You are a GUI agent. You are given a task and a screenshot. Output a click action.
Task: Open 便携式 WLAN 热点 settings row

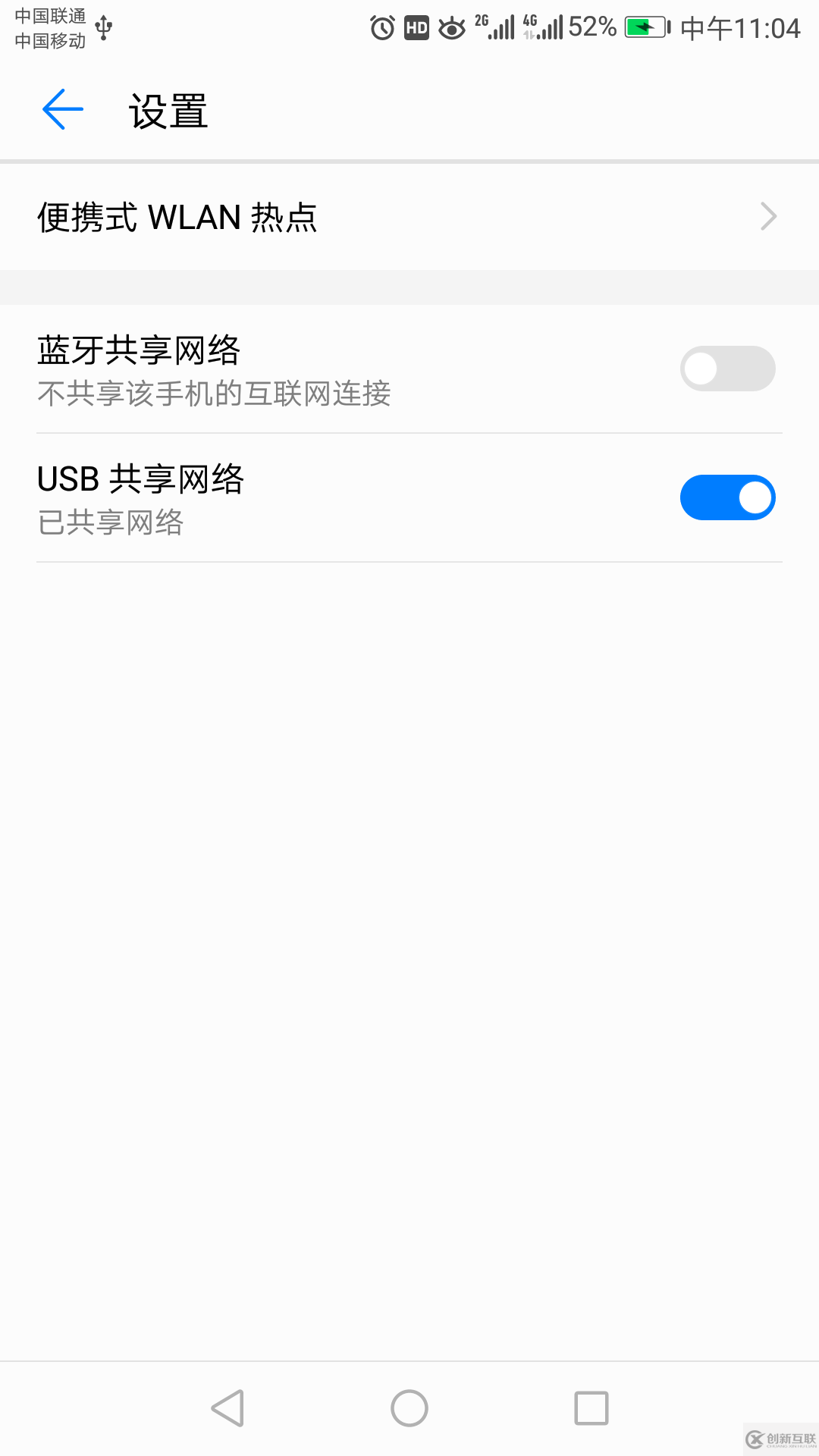303,217
